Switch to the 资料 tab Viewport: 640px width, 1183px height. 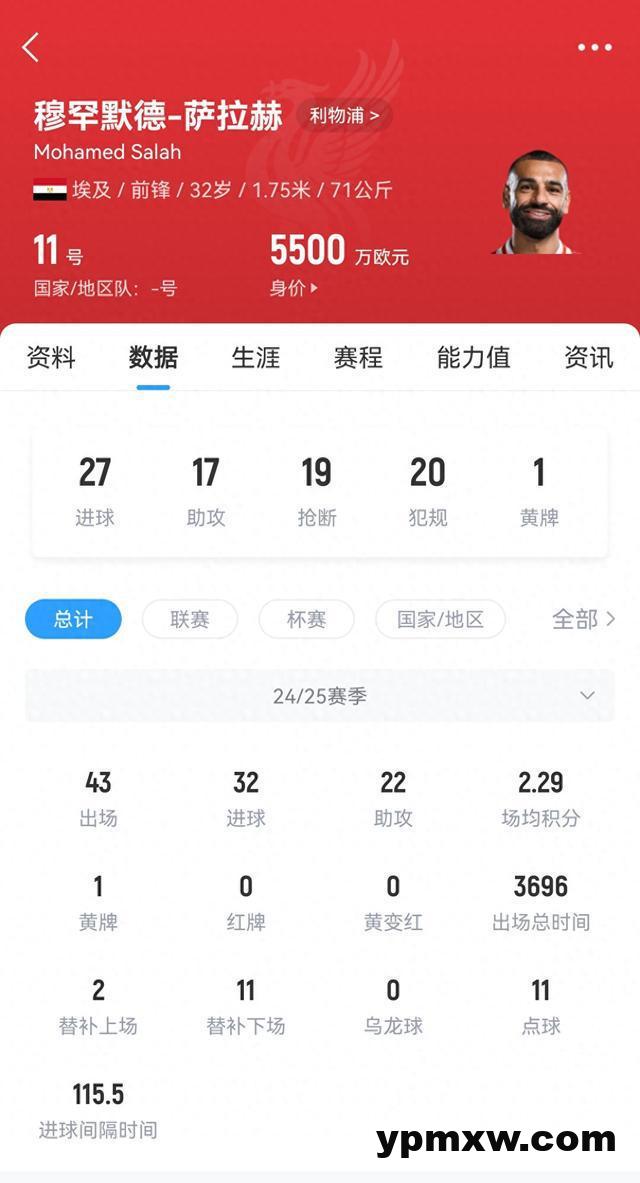point(51,357)
